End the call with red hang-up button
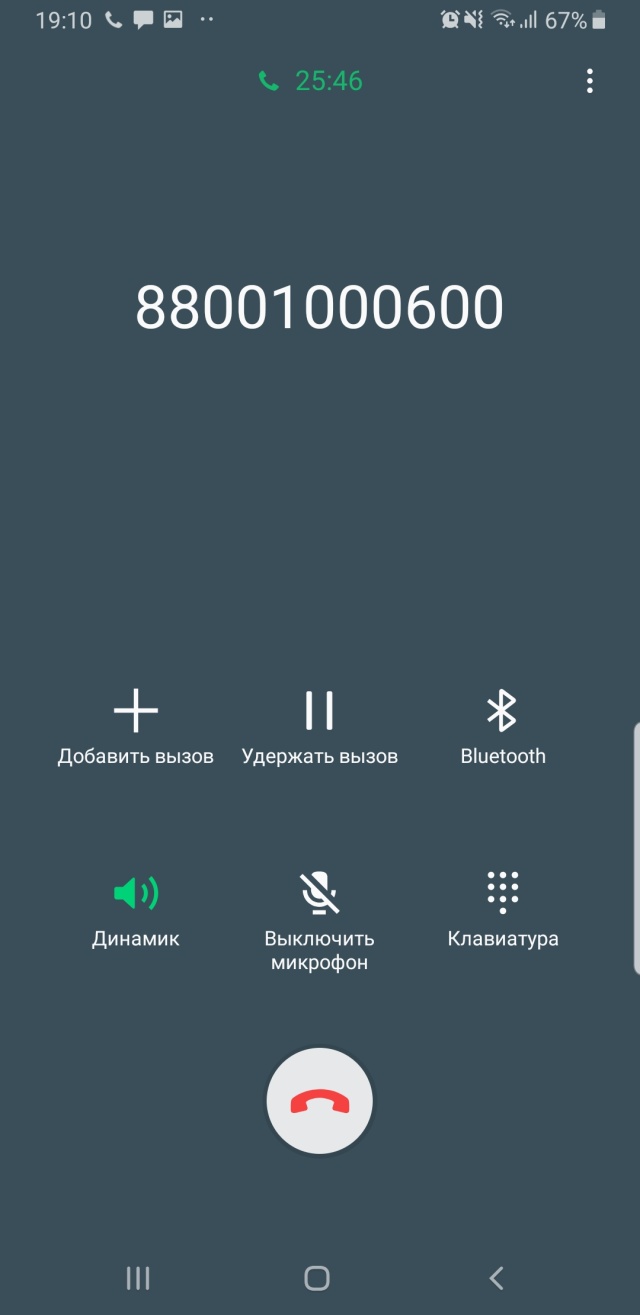 point(319,1102)
